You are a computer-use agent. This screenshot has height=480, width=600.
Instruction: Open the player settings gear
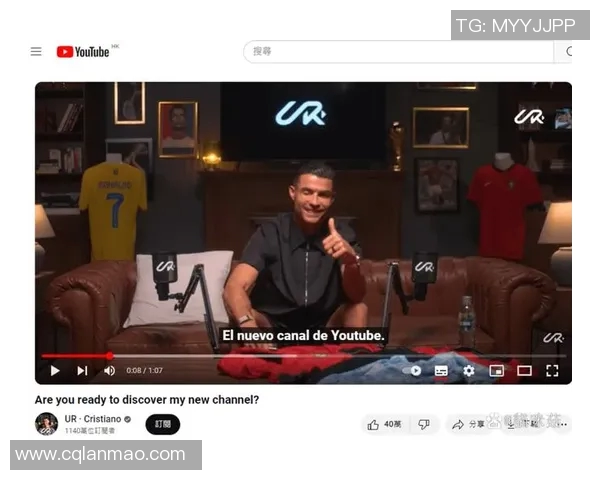tap(468, 370)
